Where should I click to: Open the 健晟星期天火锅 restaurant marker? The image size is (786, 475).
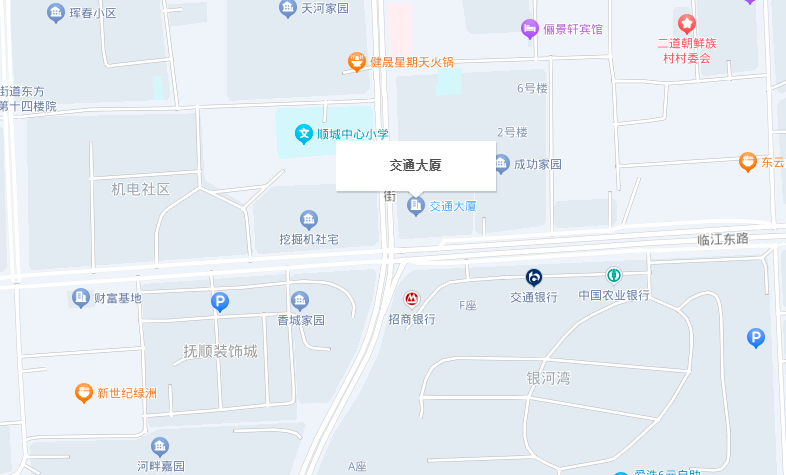coord(356,62)
